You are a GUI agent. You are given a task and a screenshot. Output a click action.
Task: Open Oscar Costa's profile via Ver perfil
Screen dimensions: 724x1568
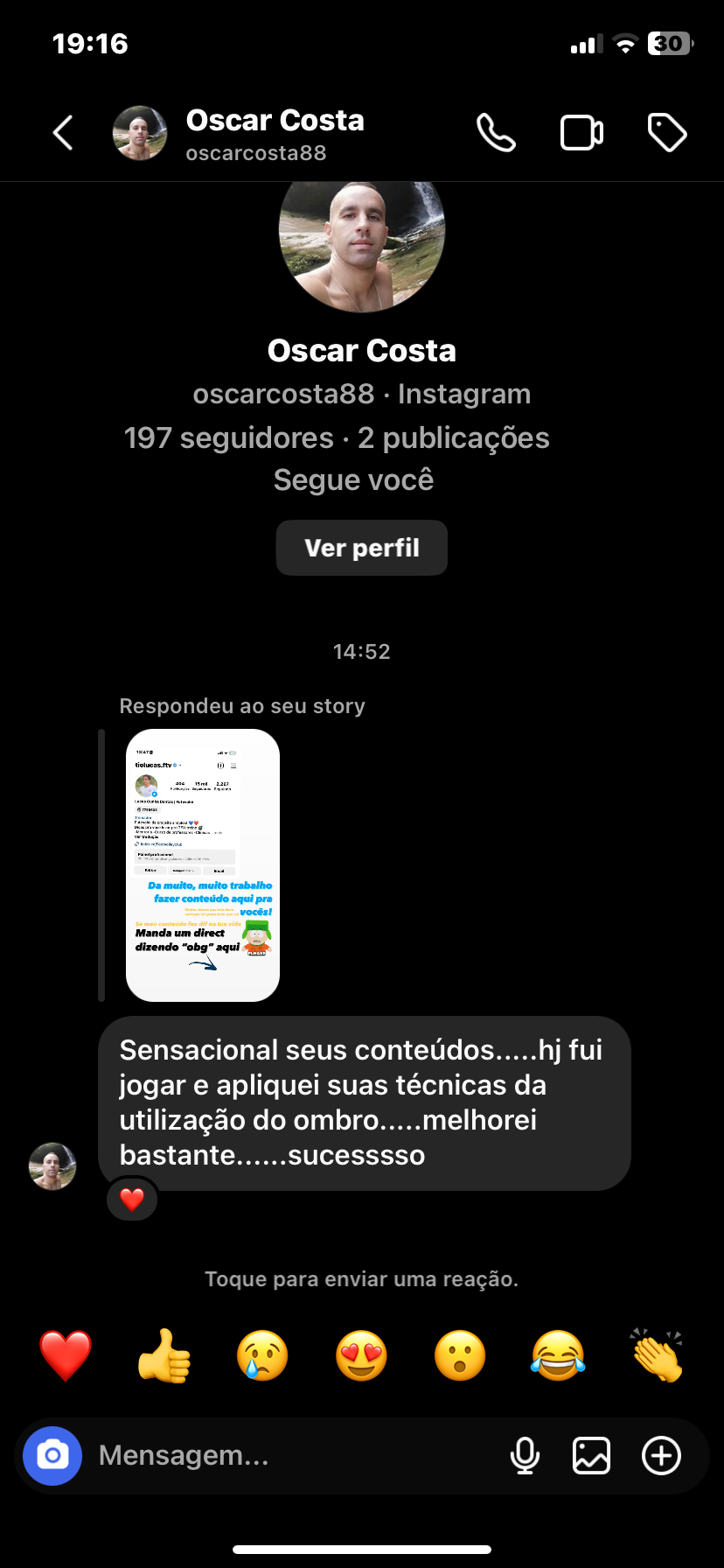pos(361,547)
